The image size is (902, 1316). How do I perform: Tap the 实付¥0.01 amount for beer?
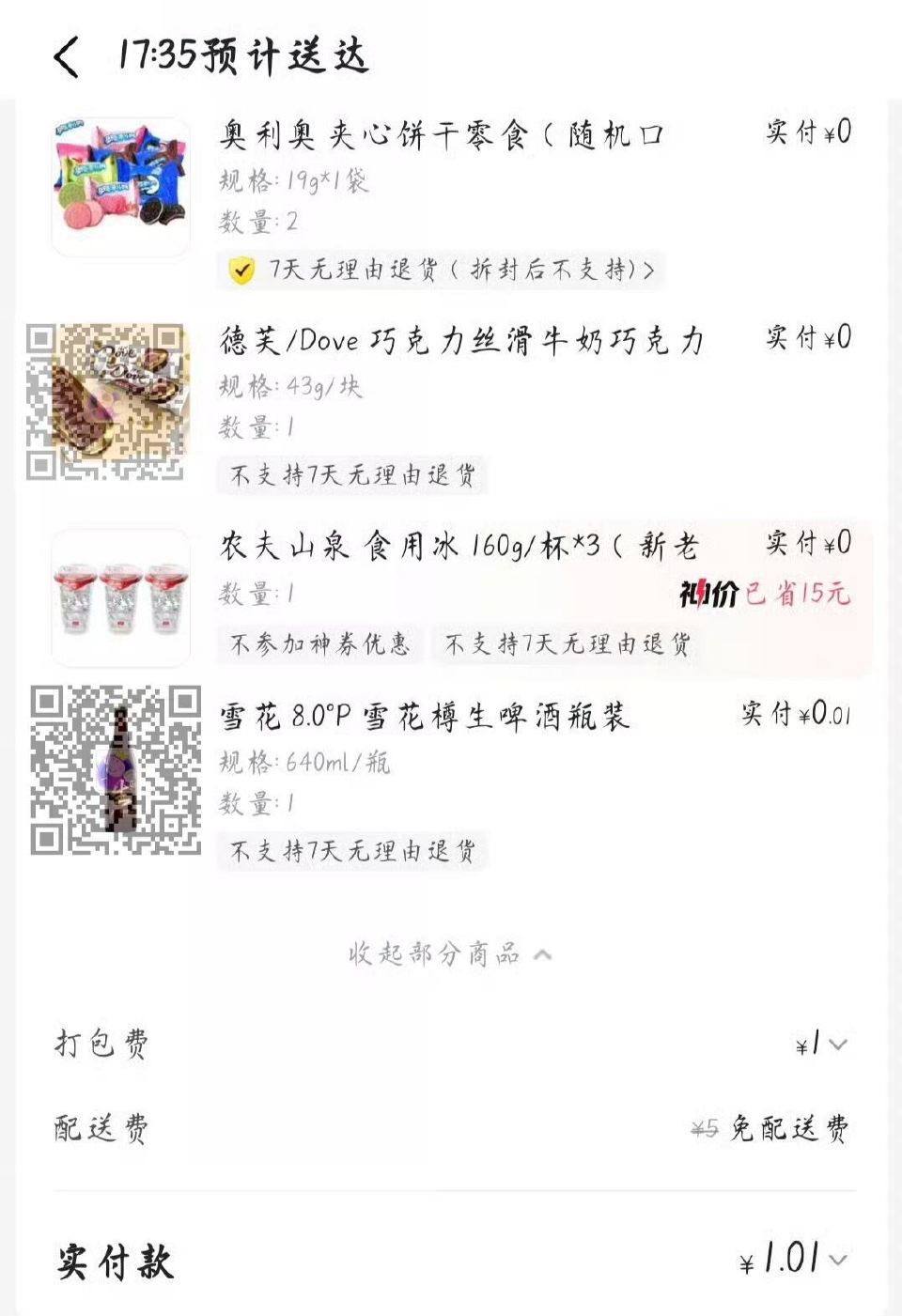(x=795, y=717)
